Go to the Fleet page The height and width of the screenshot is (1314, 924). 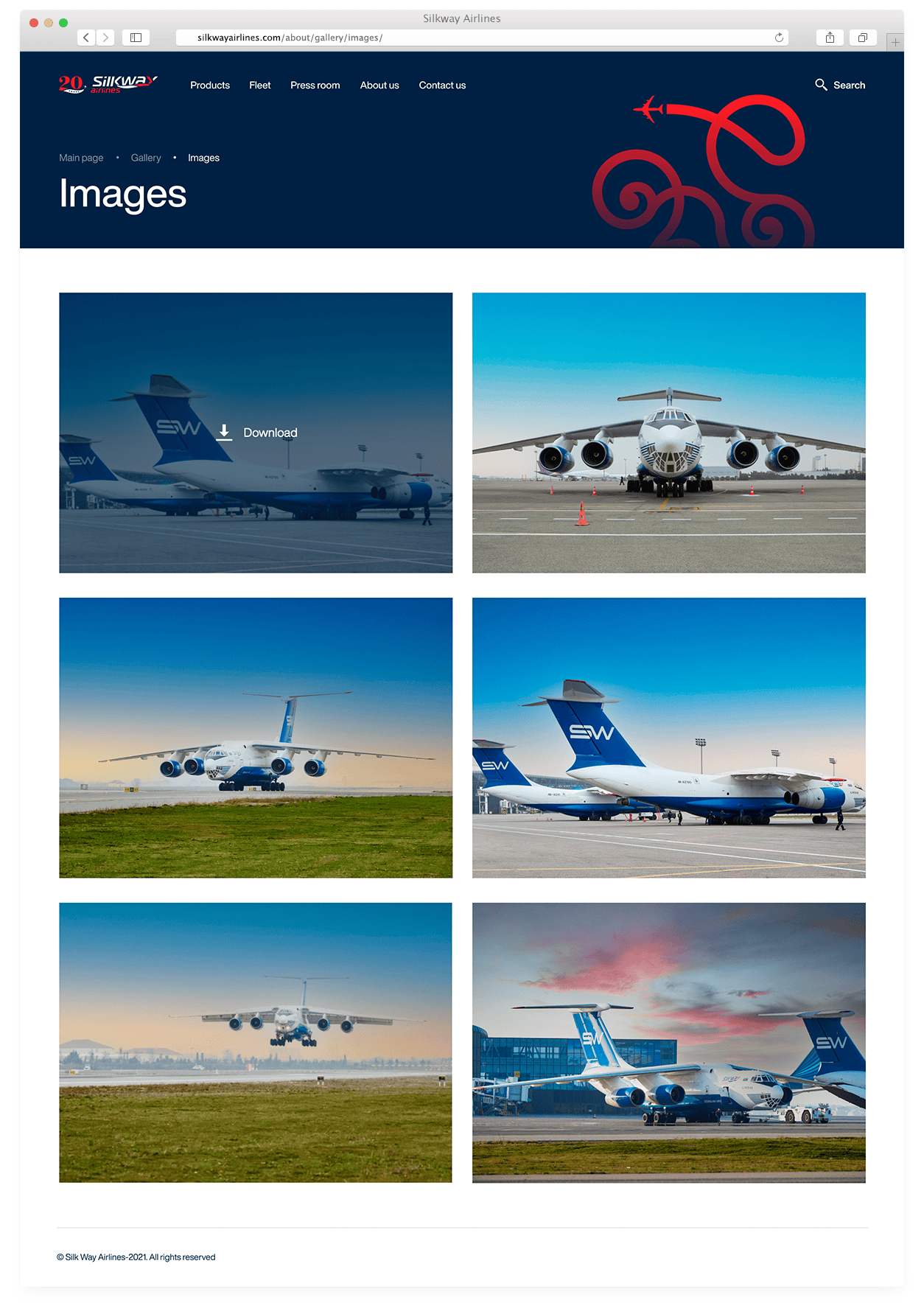259,85
